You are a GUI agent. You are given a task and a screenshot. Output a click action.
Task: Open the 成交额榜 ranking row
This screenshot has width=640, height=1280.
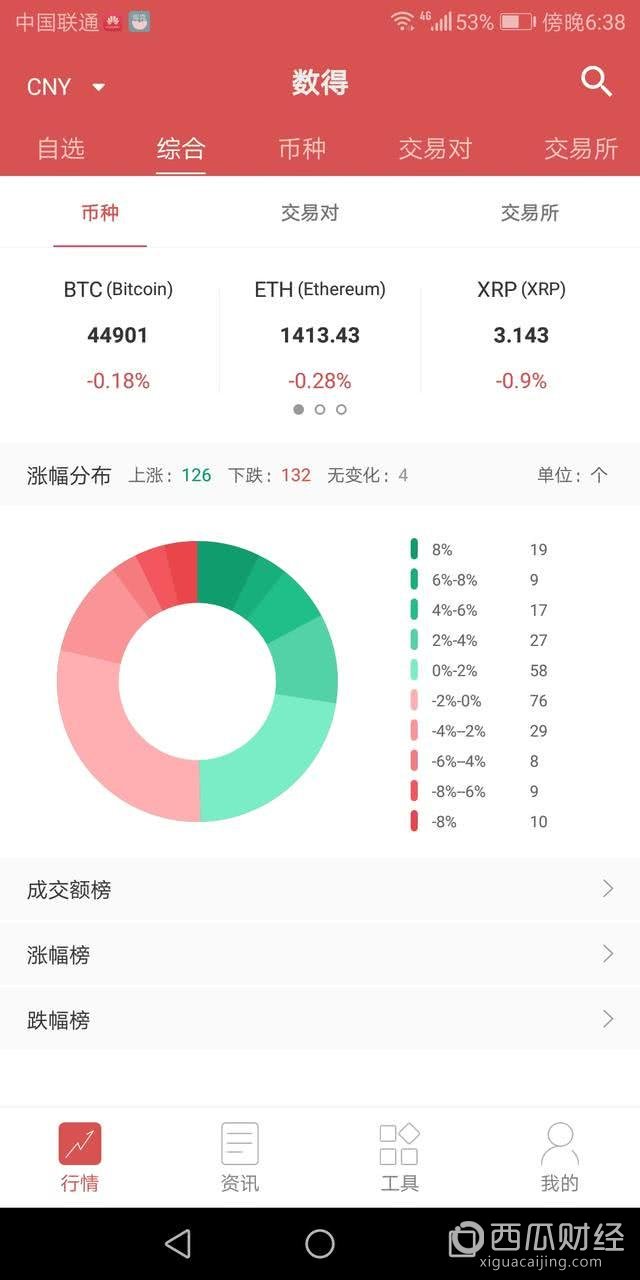(320, 889)
